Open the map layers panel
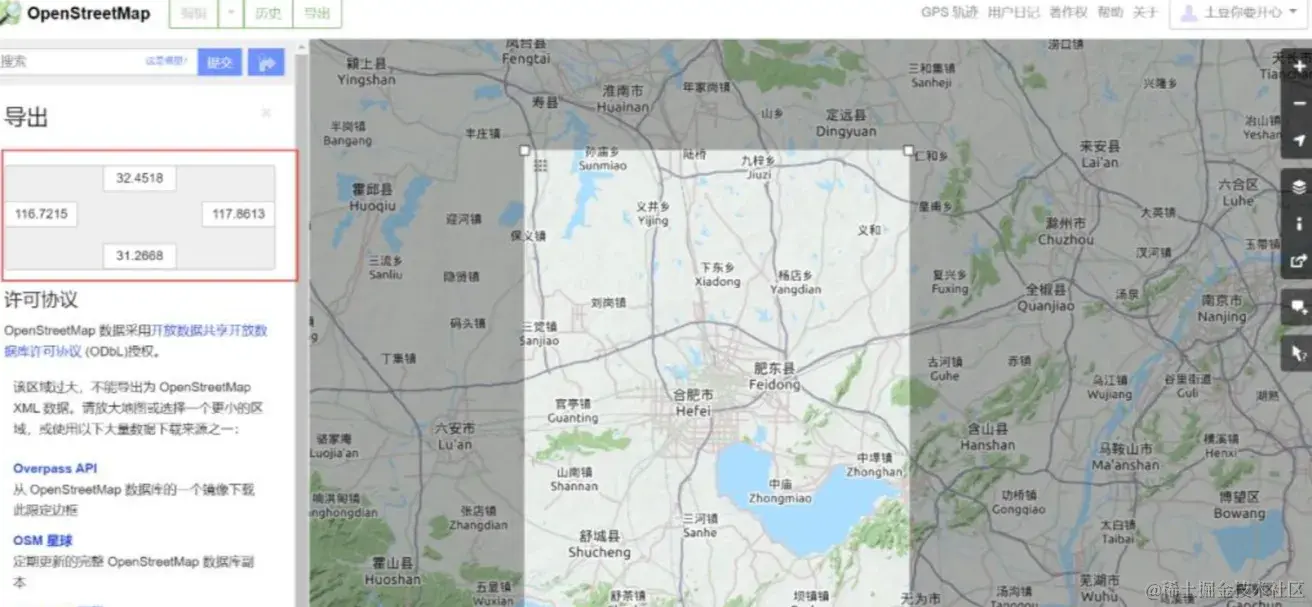 (1299, 186)
